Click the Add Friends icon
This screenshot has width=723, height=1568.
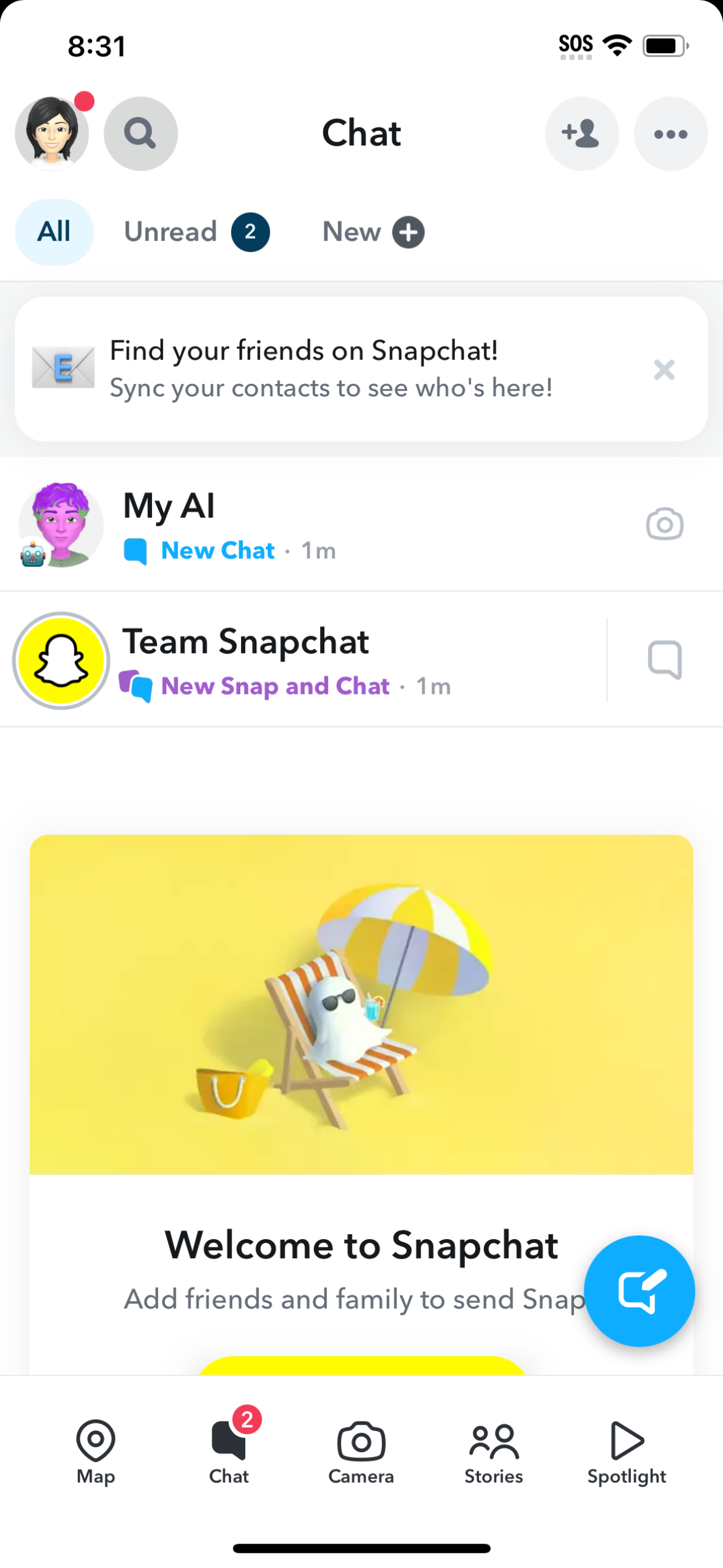tap(581, 133)
